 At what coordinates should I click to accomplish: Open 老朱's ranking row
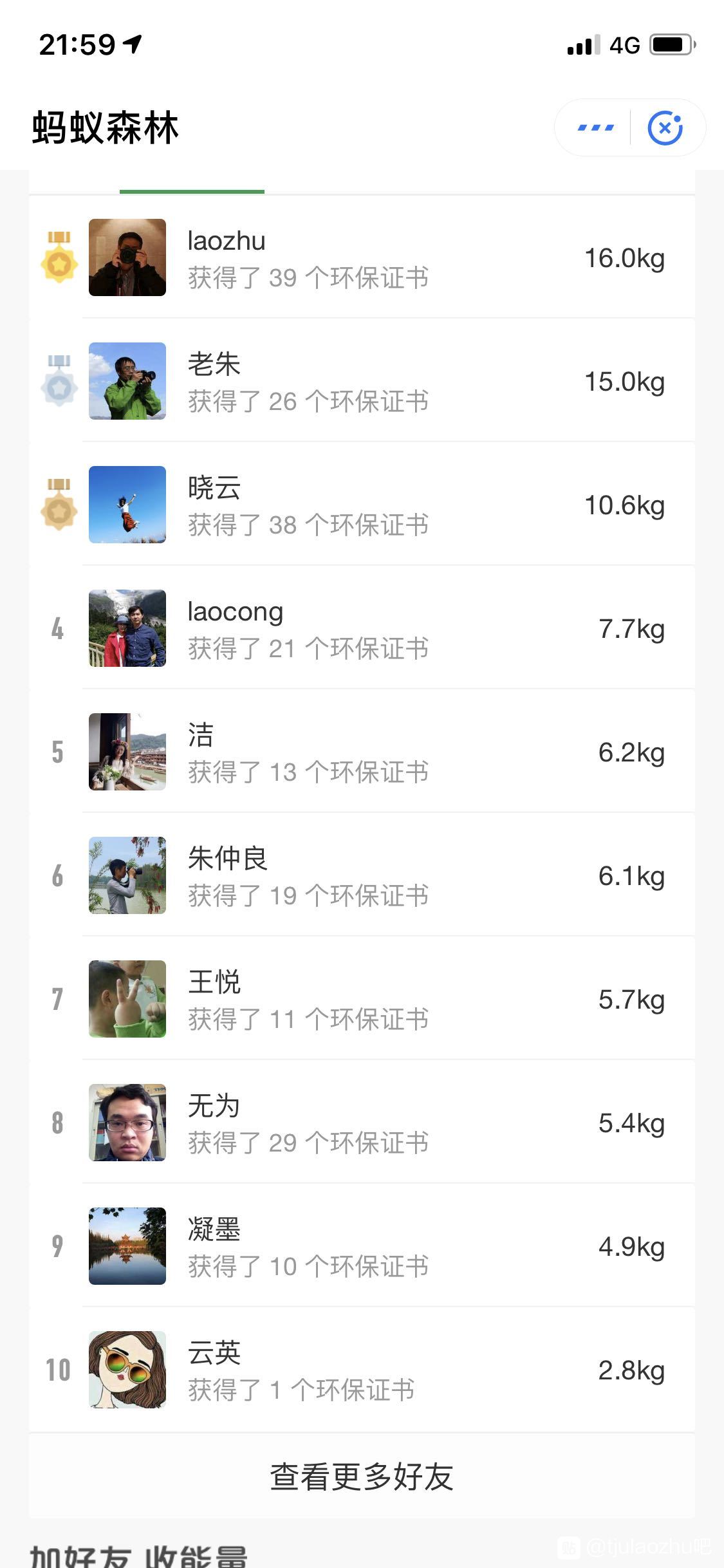(362, 381)
